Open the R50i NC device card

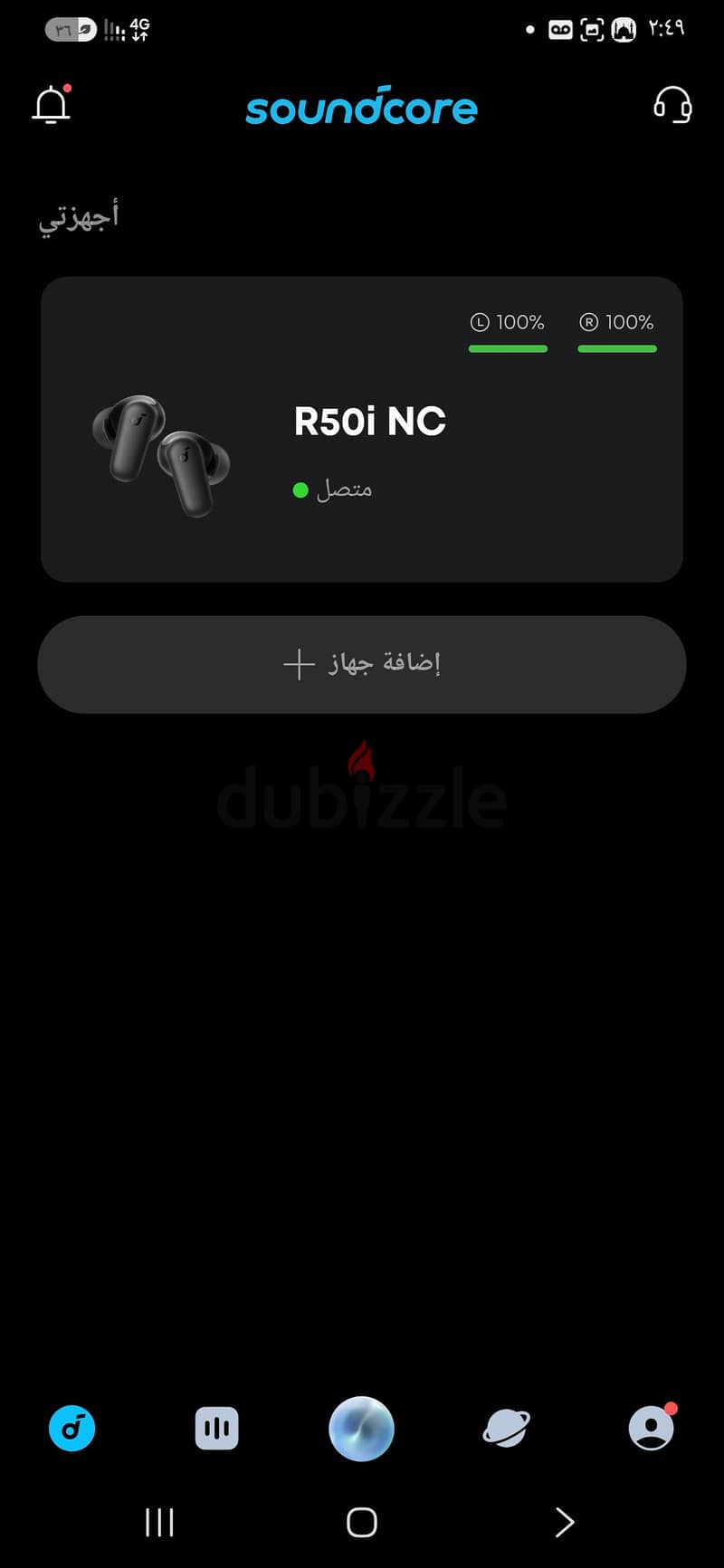(362, 430)
